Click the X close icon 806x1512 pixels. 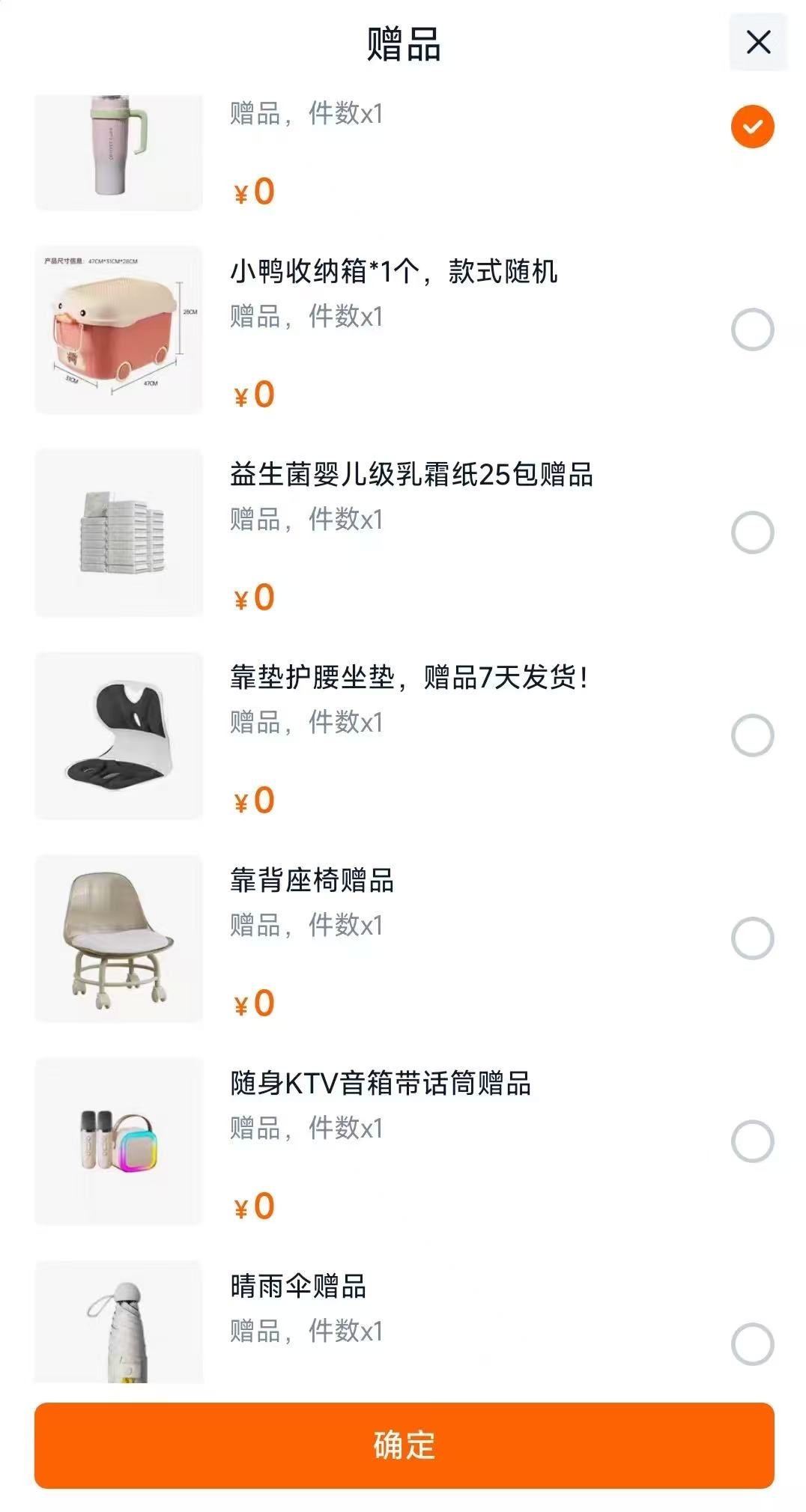point(759,42)
